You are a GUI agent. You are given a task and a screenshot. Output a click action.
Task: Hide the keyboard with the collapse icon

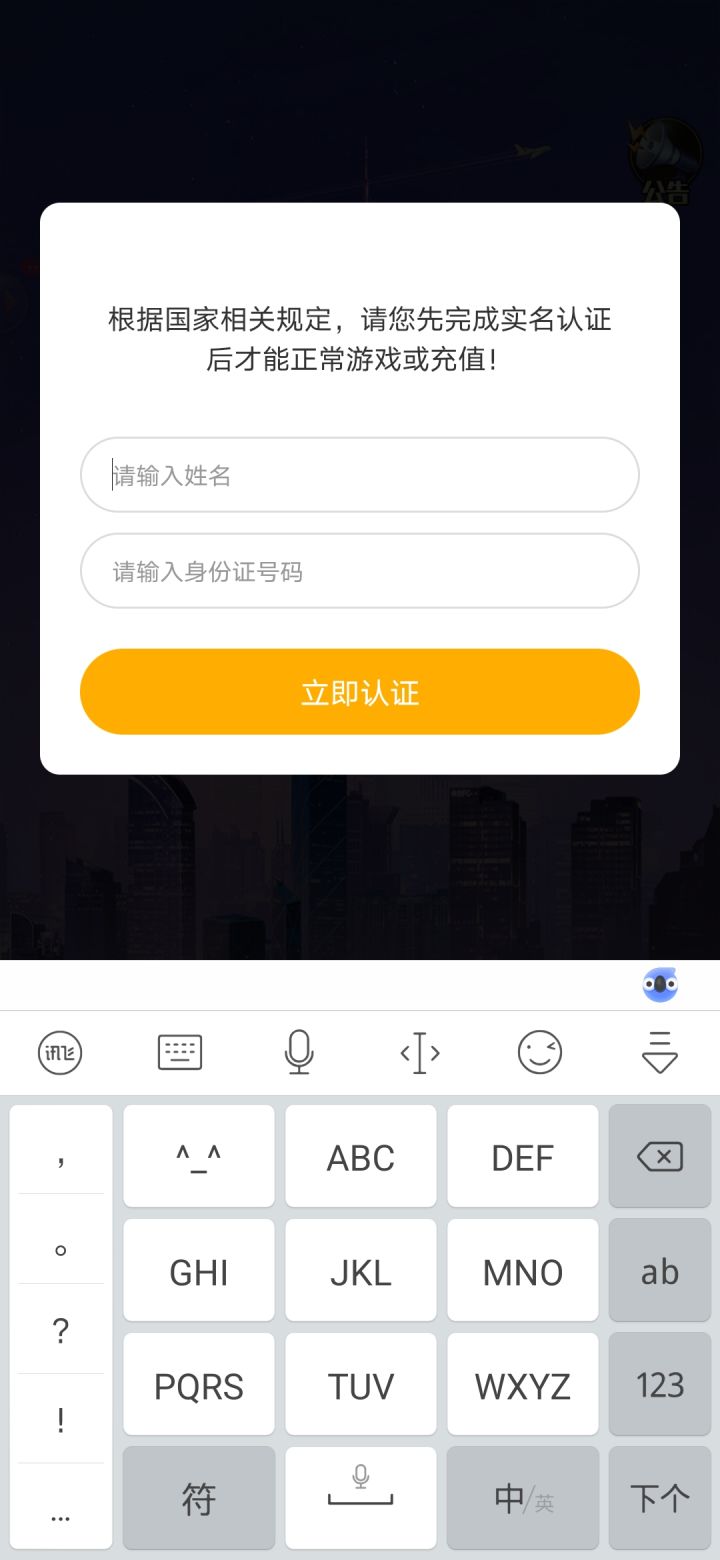pyautogui.click(x=659, y=1053)
